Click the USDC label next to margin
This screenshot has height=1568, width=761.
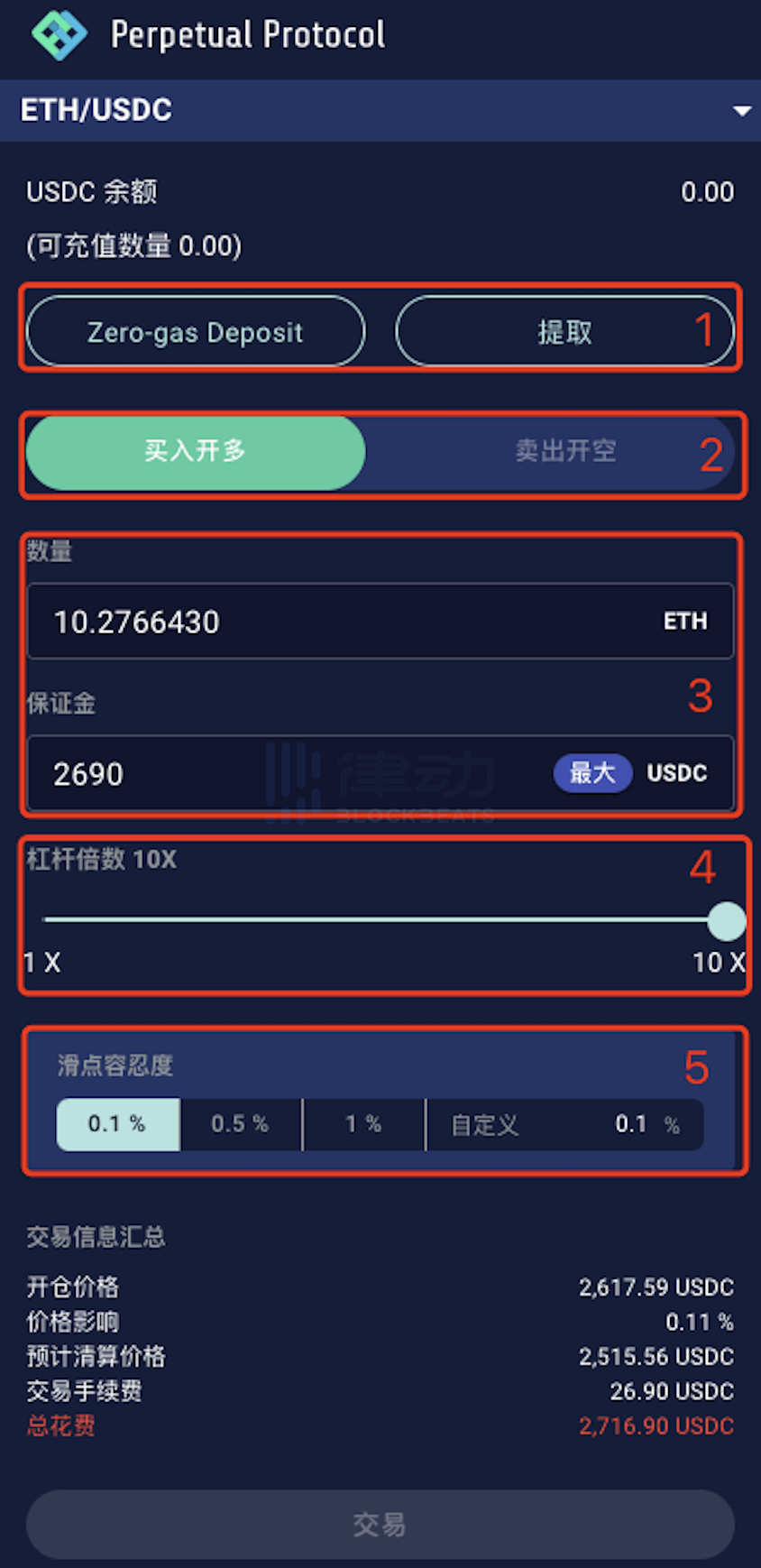677,773
